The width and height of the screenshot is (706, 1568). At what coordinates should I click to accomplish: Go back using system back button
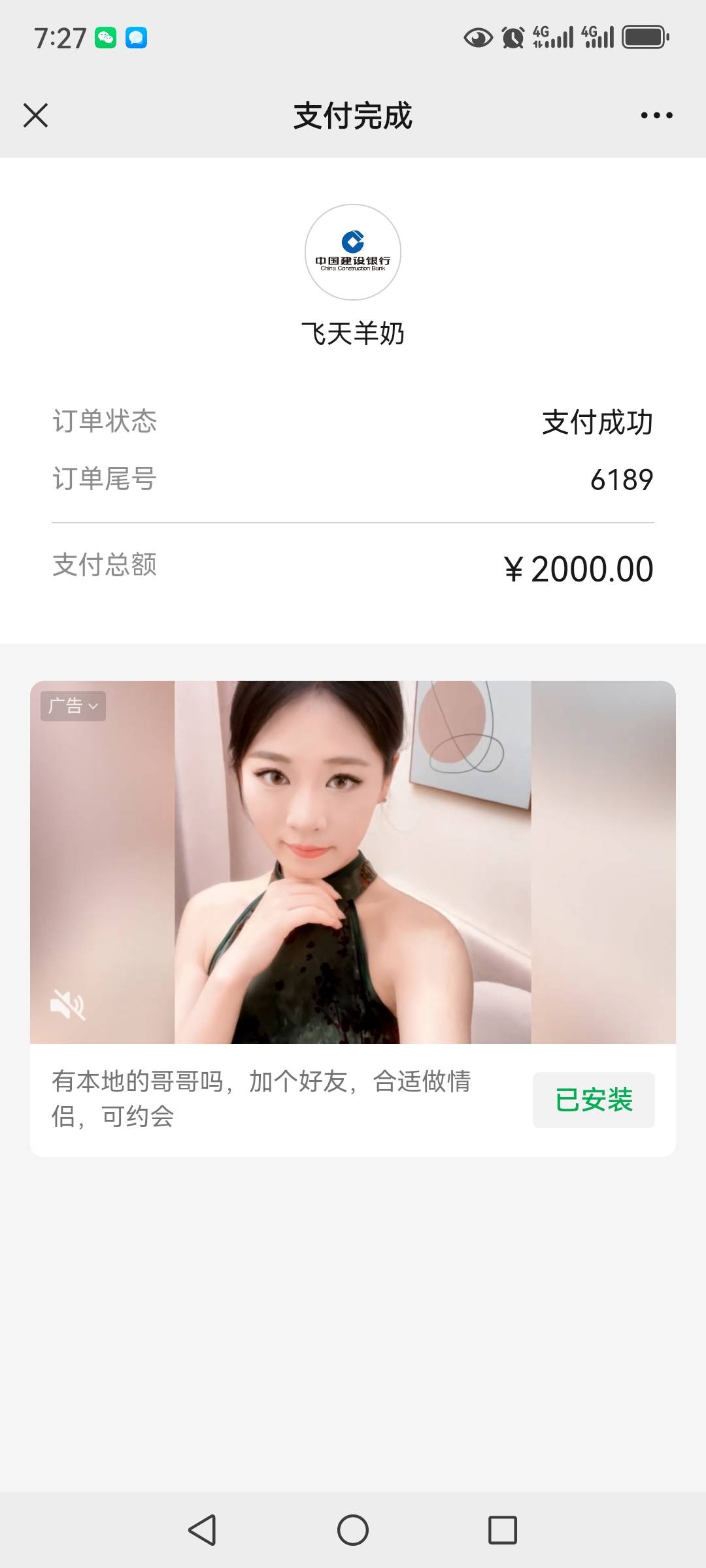click(x=202, y=1529)
